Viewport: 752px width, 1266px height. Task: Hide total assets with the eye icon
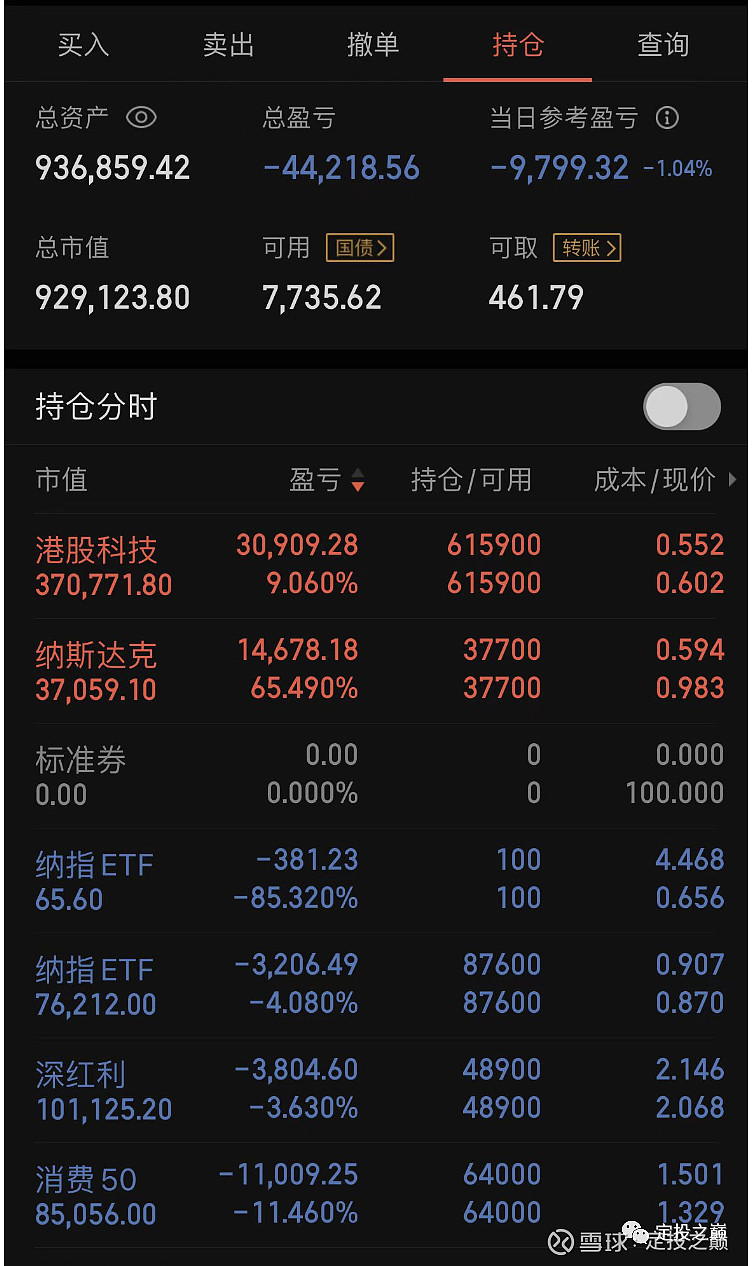point(142,118)
